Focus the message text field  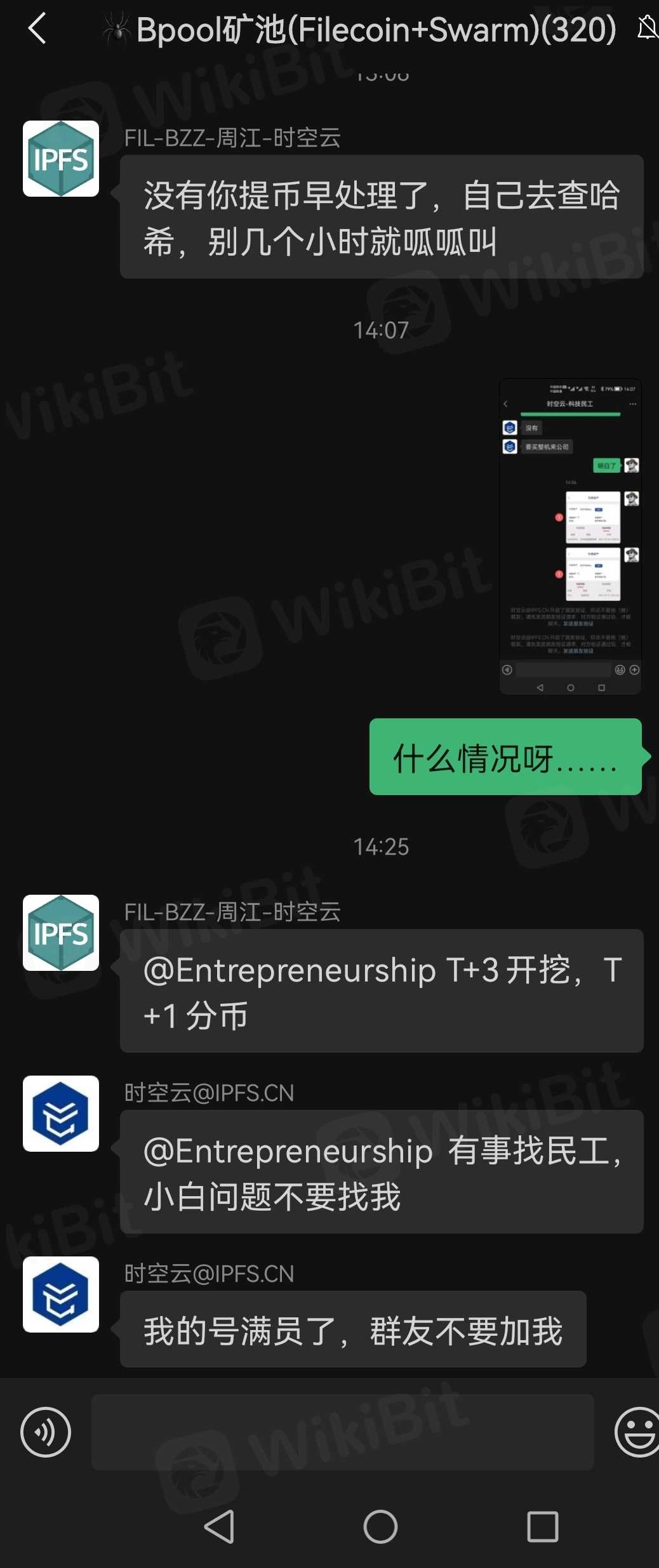point(343,1432)
